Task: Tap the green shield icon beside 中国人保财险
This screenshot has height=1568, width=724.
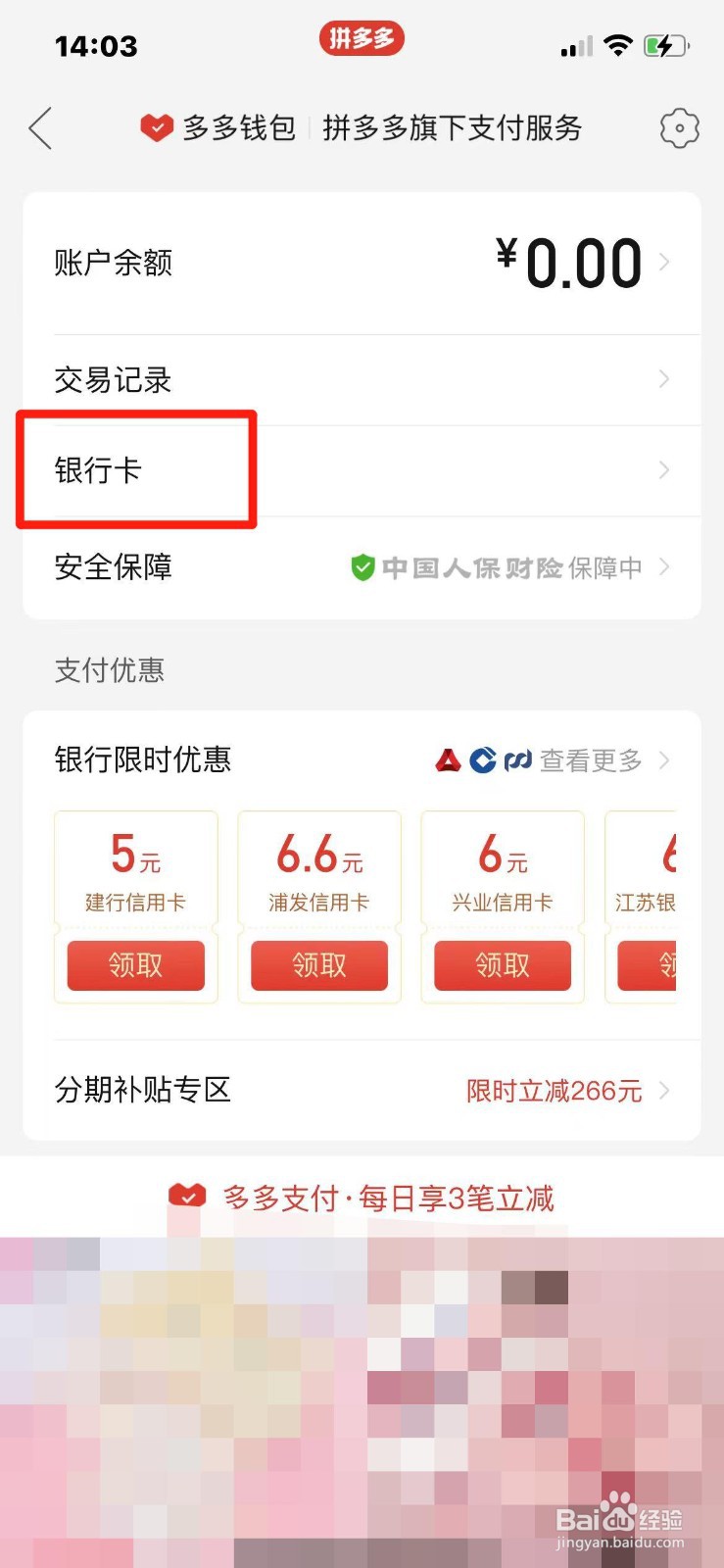Action: pyautogui.click(x=362, y=567)
